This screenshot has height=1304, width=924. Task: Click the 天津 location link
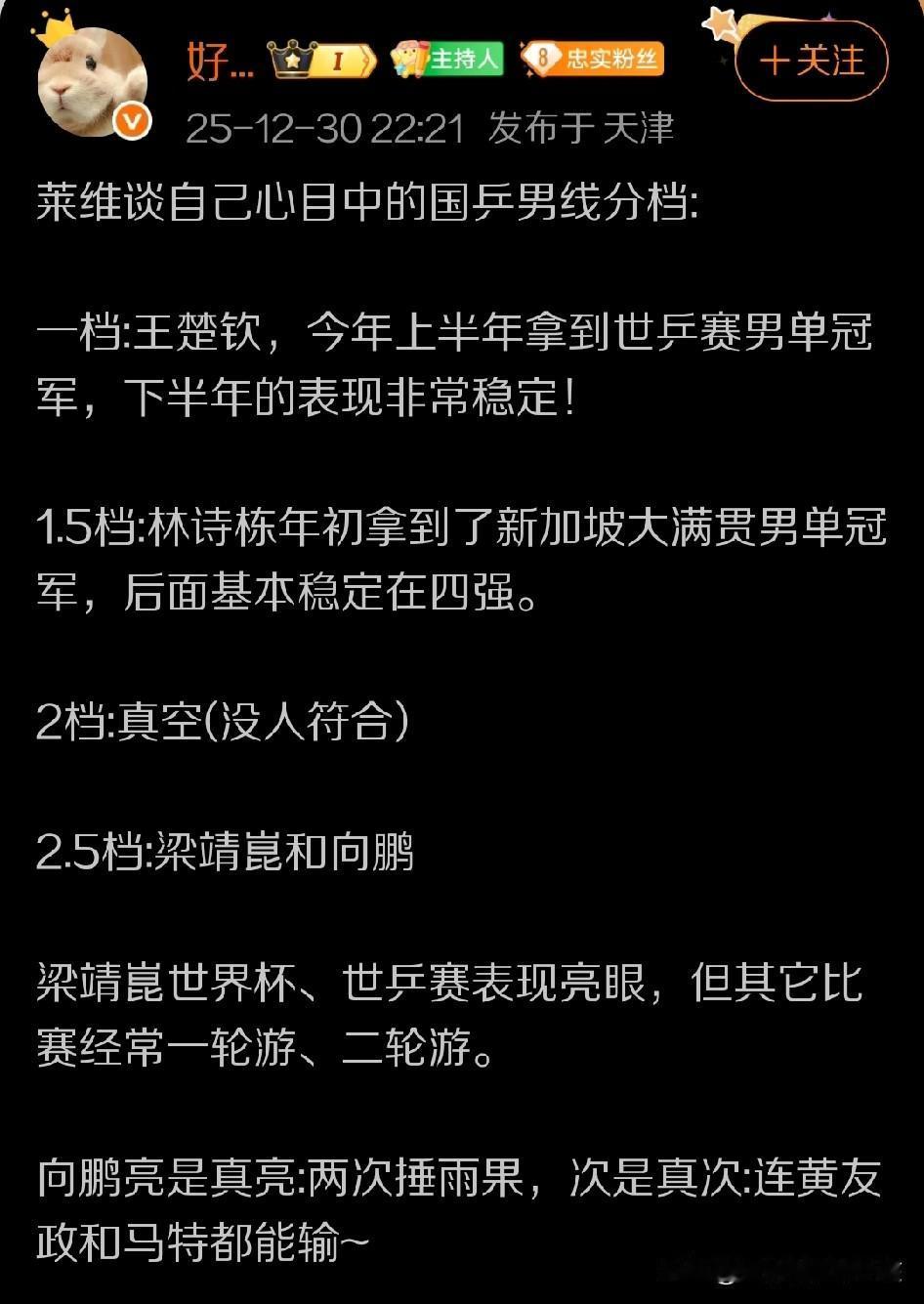coord(639,124)
